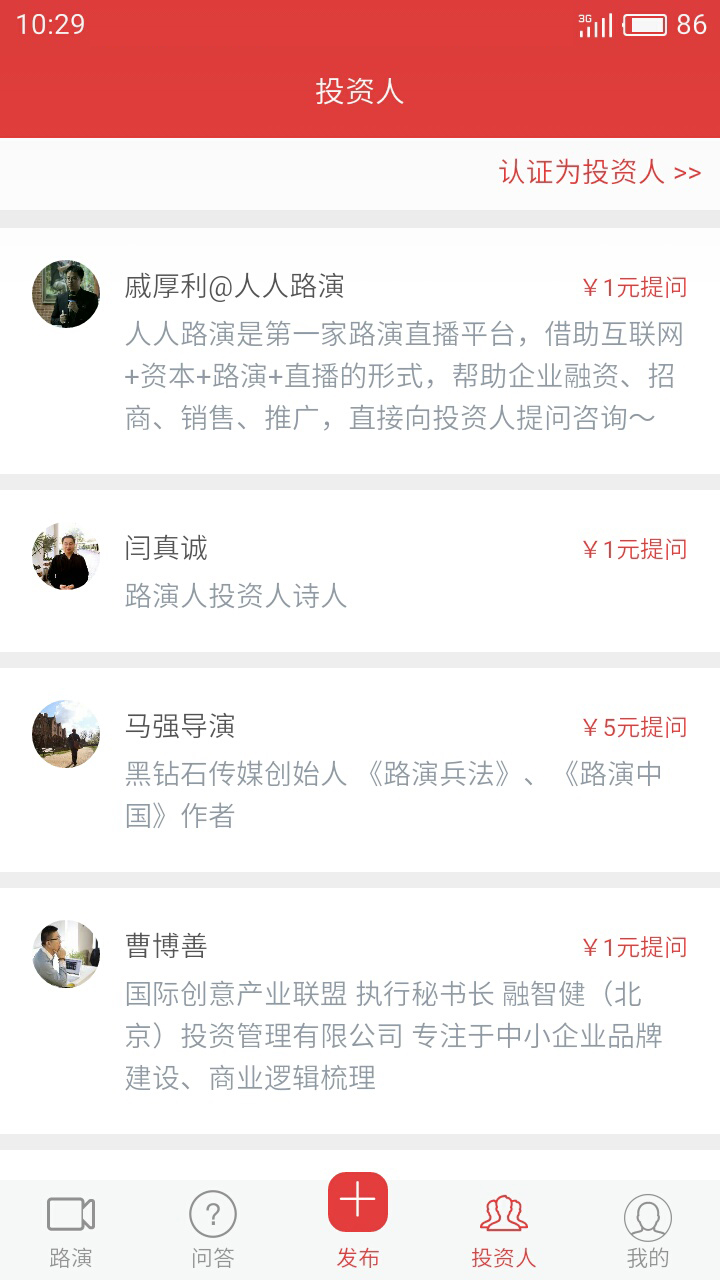Go to the 我的 tab
Viewport: 720px width, 1280px height.
pyautogui.click(x=648, y=1230)
